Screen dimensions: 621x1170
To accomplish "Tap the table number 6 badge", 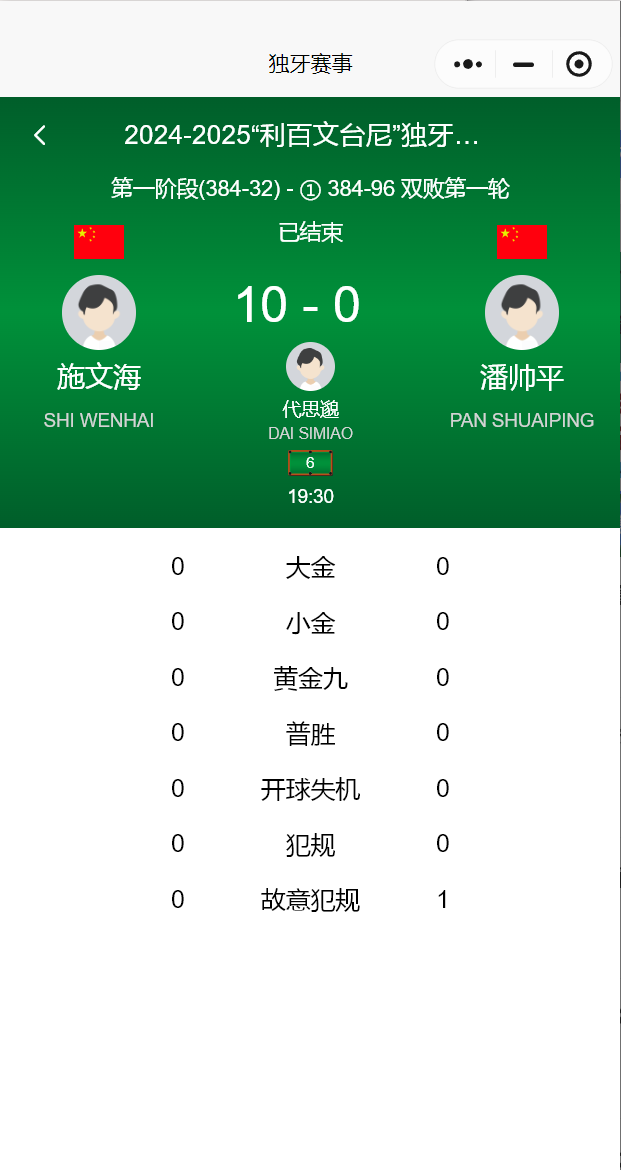I will (x=310, y=463).
